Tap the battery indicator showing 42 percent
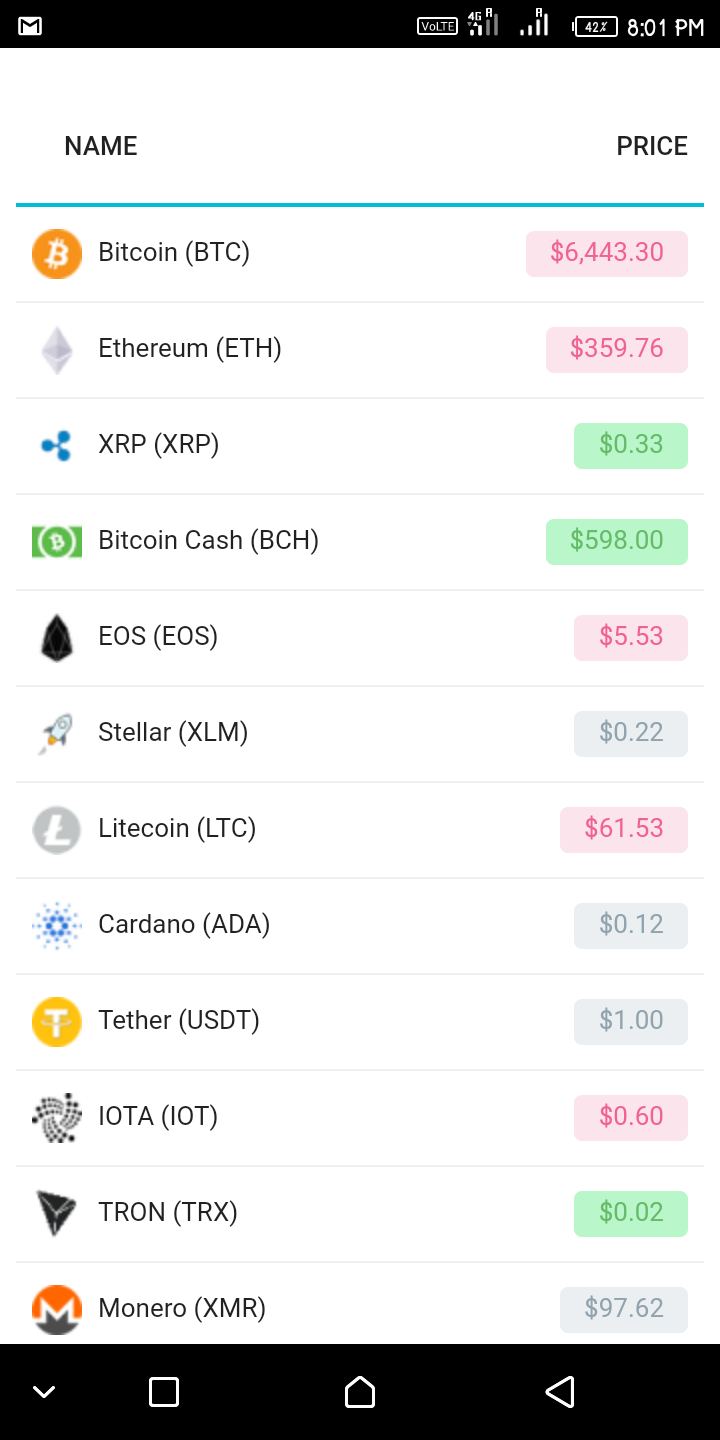The image size is (720, 1440). point(595,27)
